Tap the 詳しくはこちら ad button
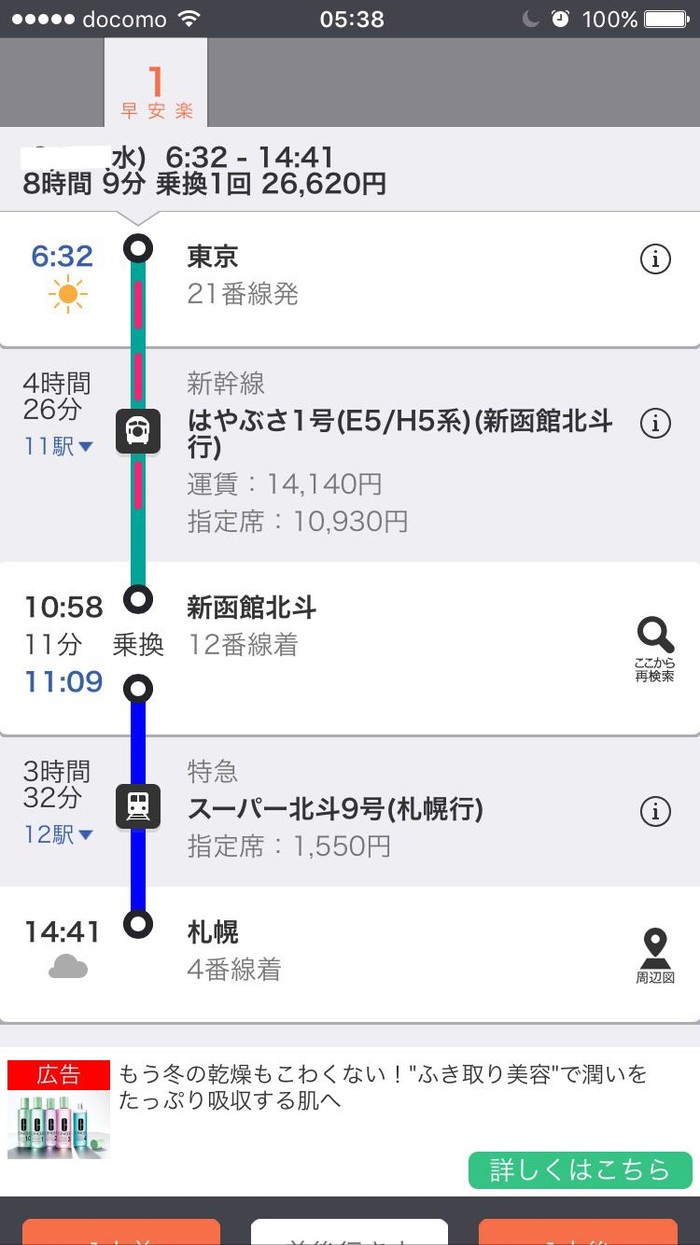 (x=580, y=1170)
